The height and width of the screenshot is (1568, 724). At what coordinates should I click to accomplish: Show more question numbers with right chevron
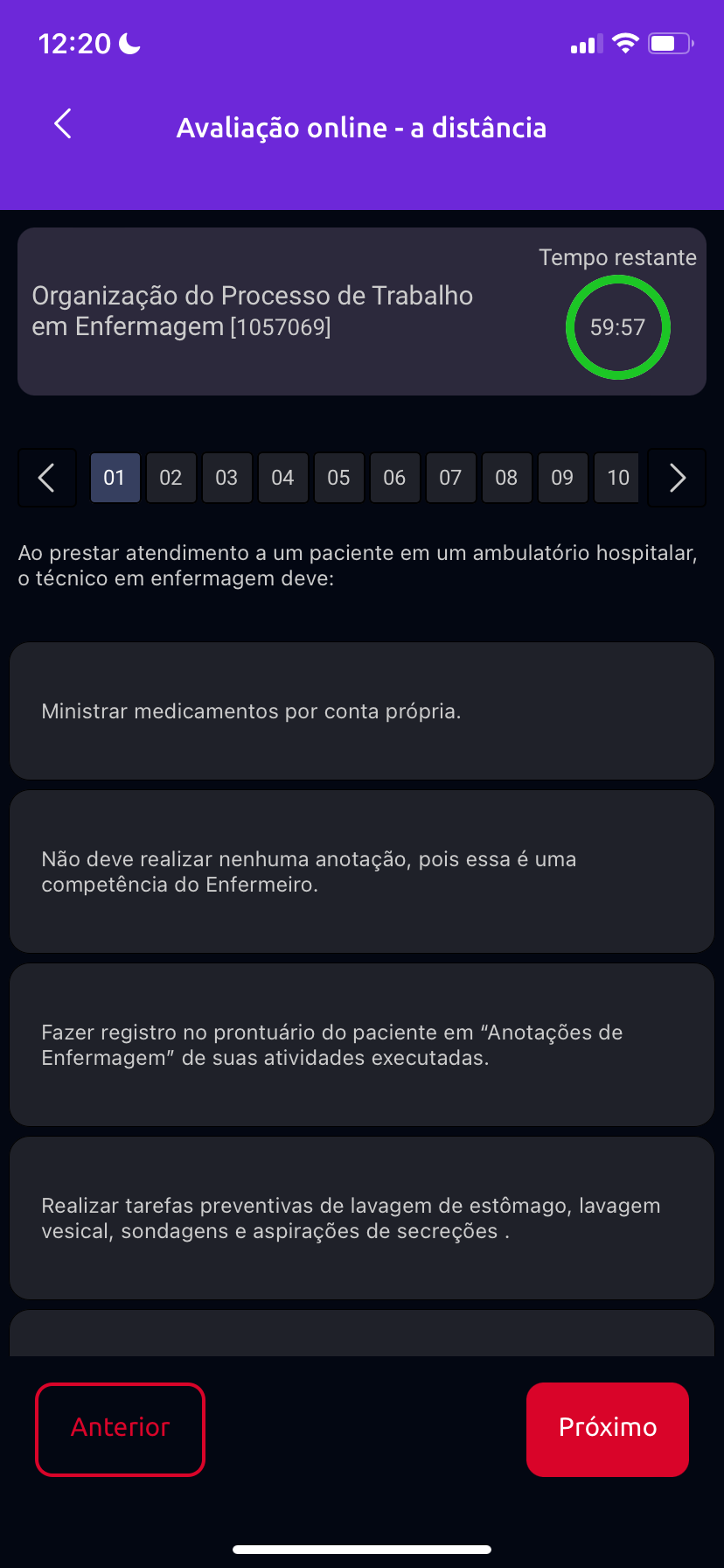click(x=677, y=478)
